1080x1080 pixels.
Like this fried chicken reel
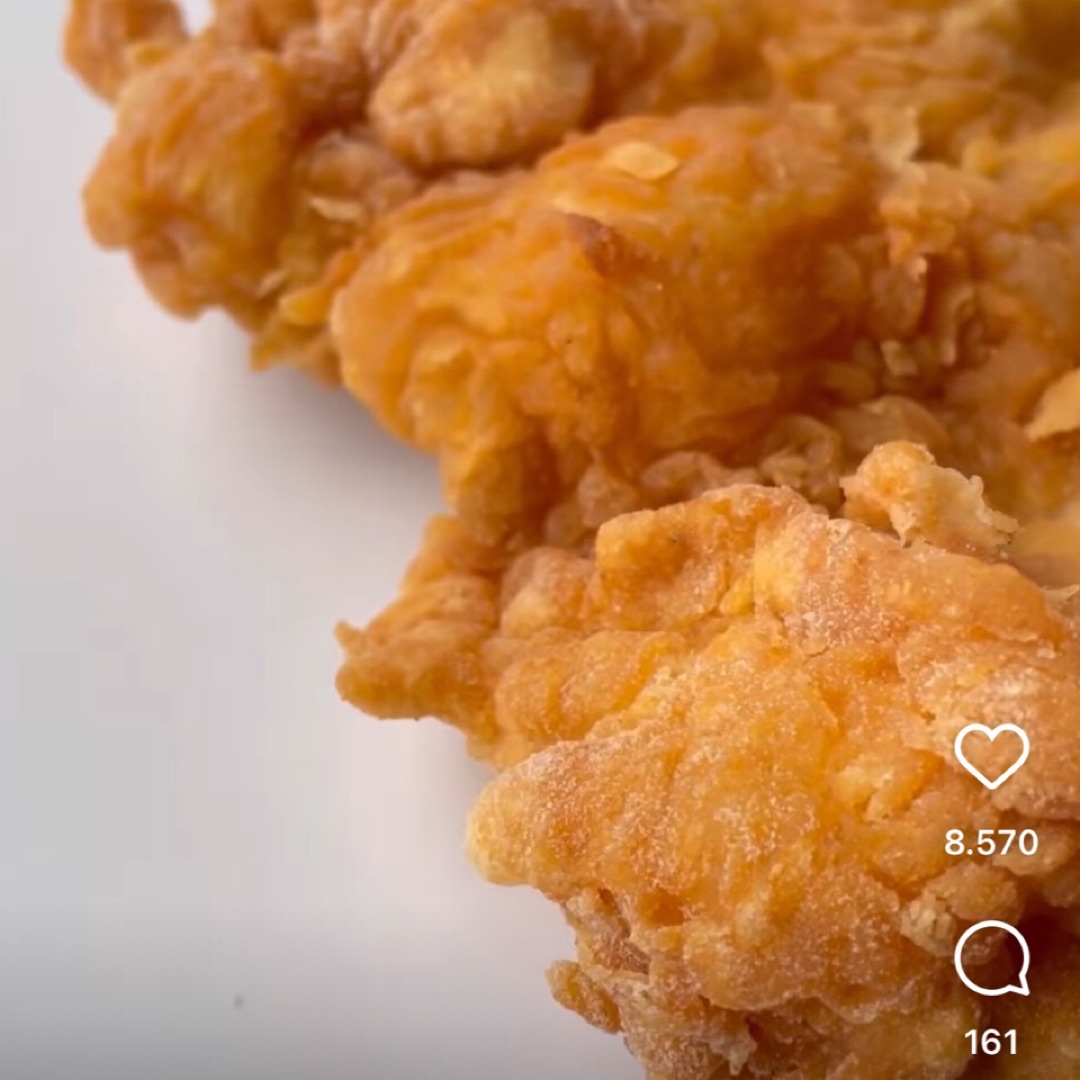point(991,756)
